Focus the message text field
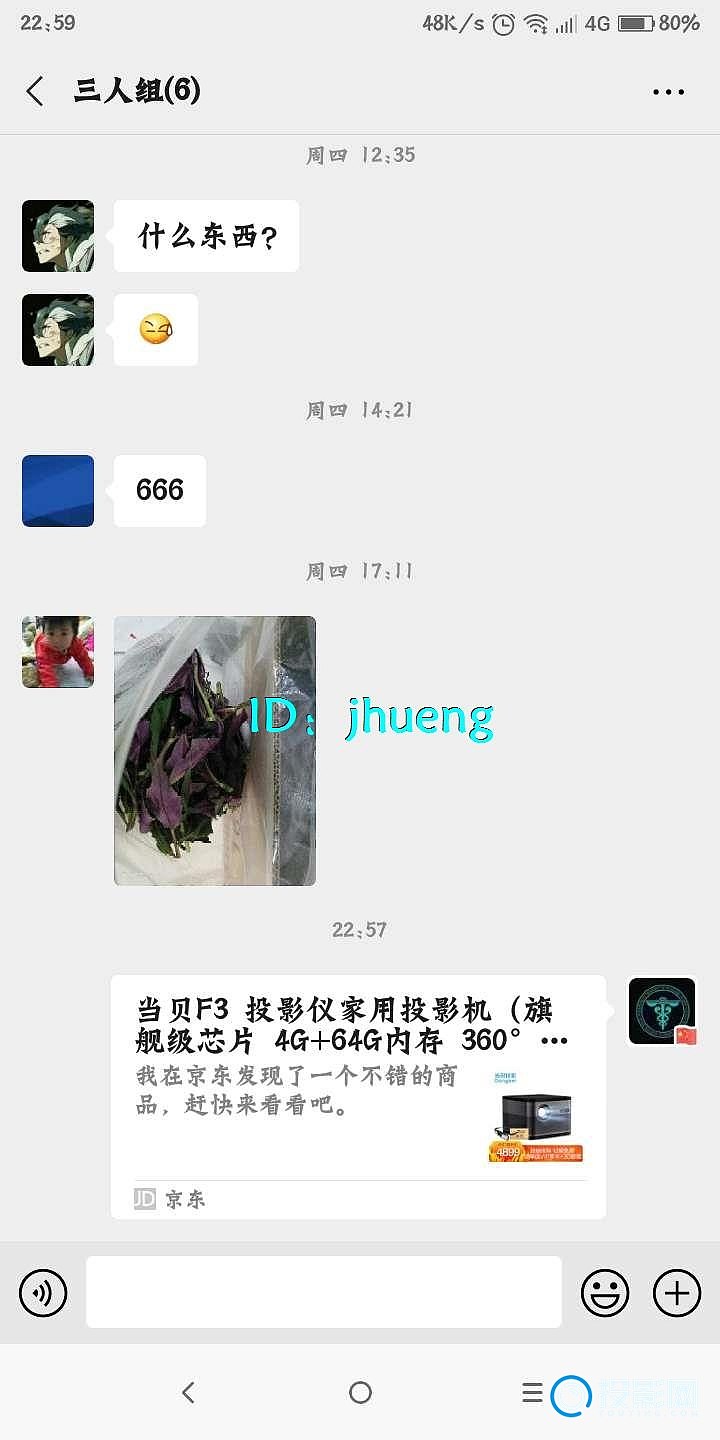The height and width of the screenshot is (1440, 720). coord(323,1292)
